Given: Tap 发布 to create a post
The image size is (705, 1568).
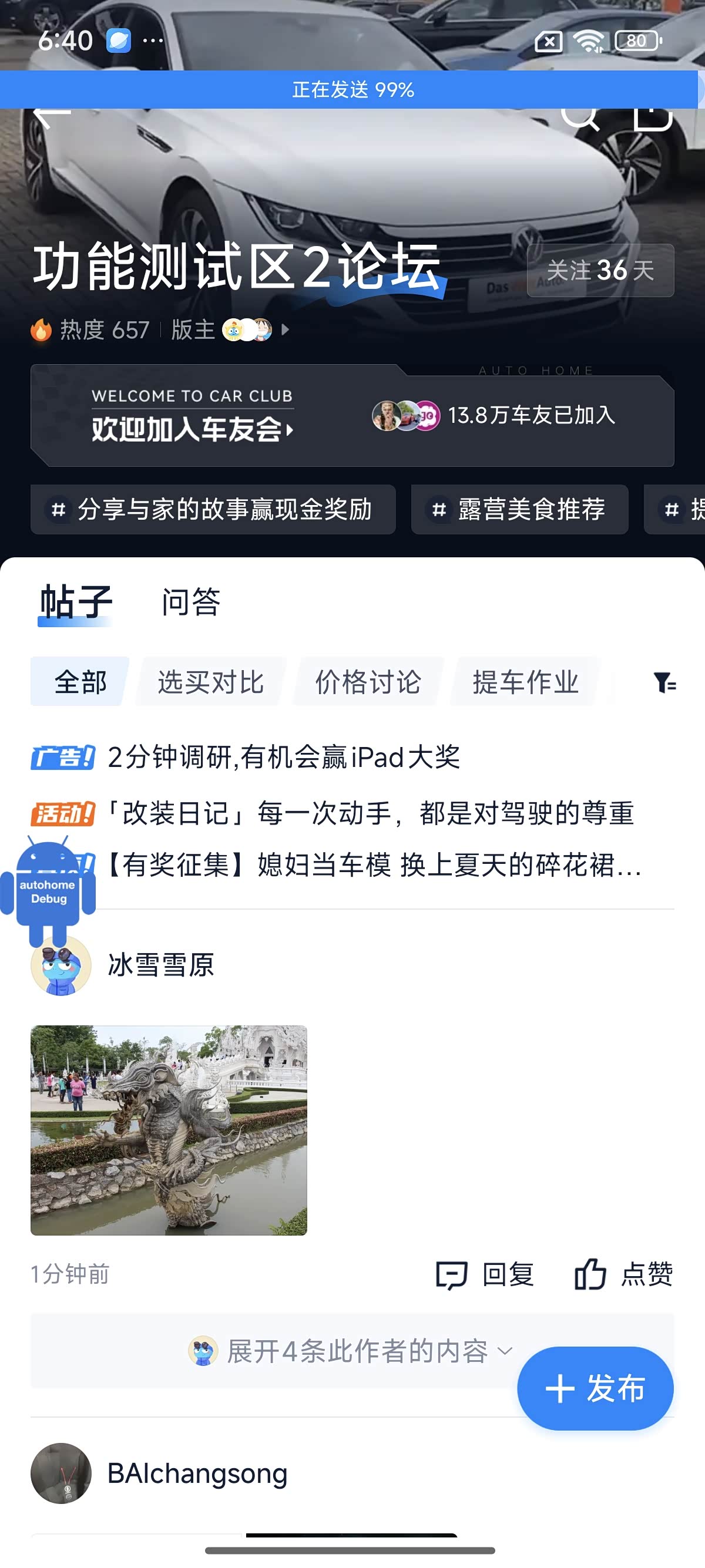Looking at the screenshot, I should (x=595, y=1388).
